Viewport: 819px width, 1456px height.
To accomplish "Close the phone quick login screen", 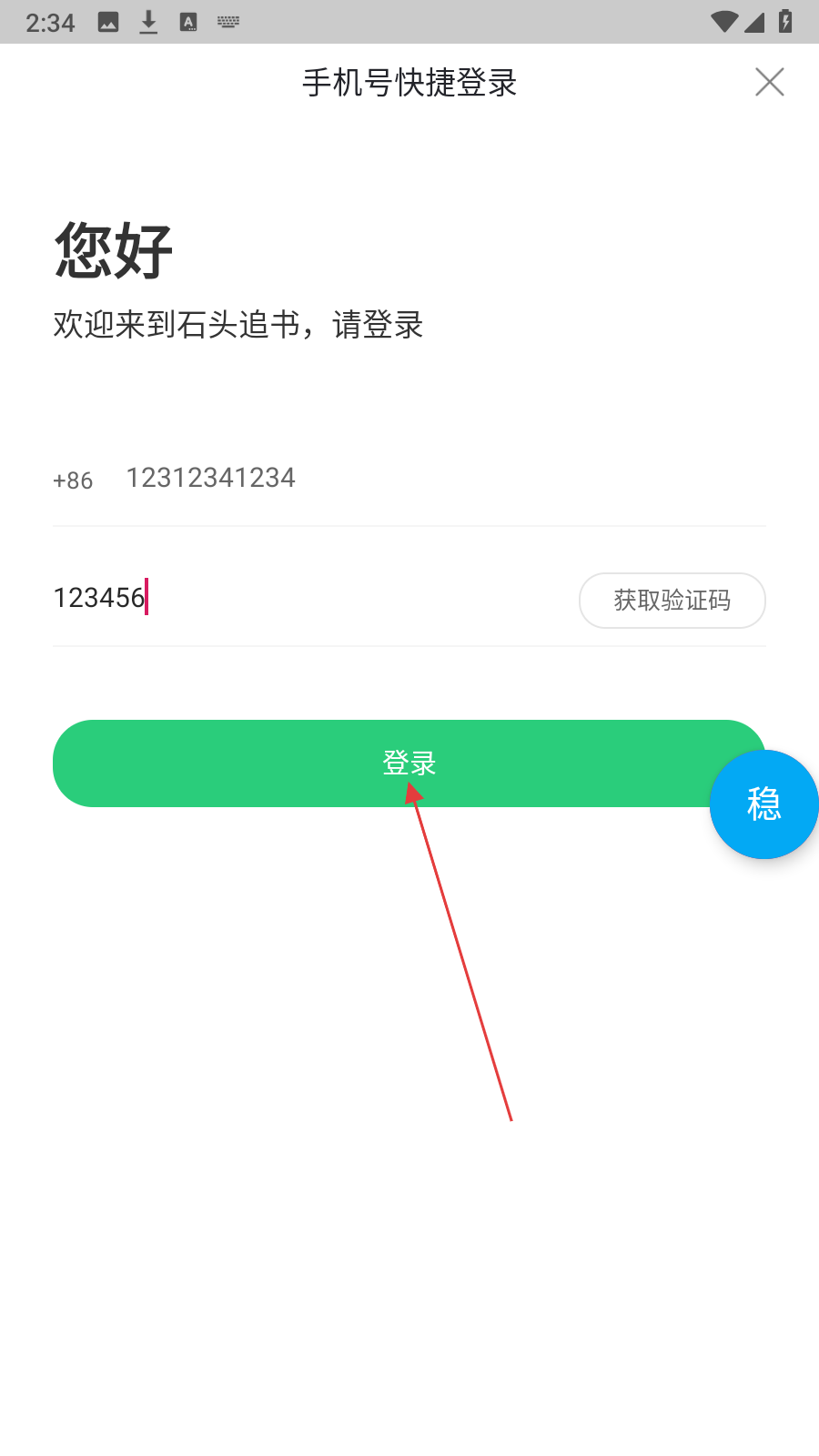I will pos(770,82).
